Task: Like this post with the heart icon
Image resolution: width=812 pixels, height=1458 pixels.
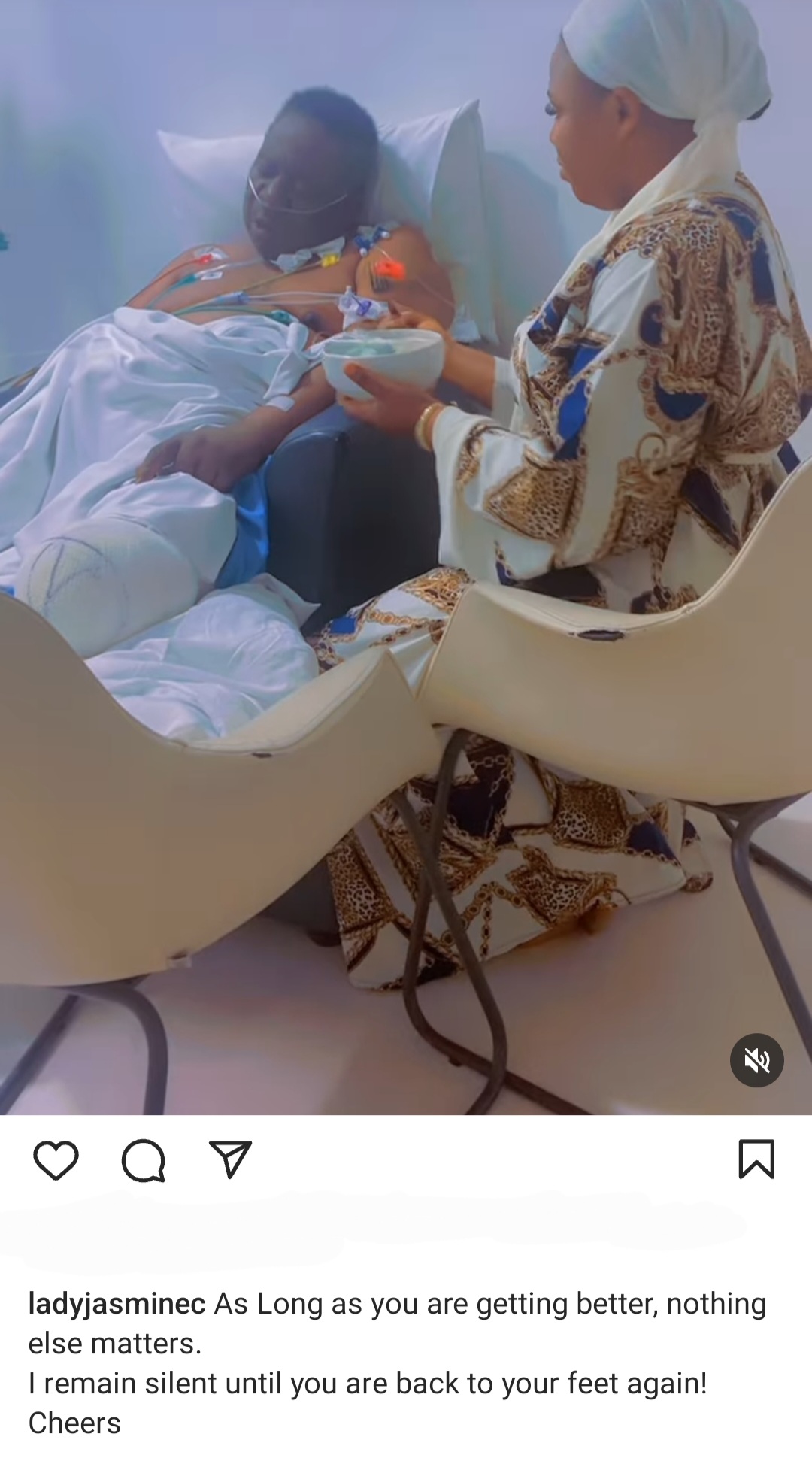Action: pyautogui.click(x=56, y=1160)
